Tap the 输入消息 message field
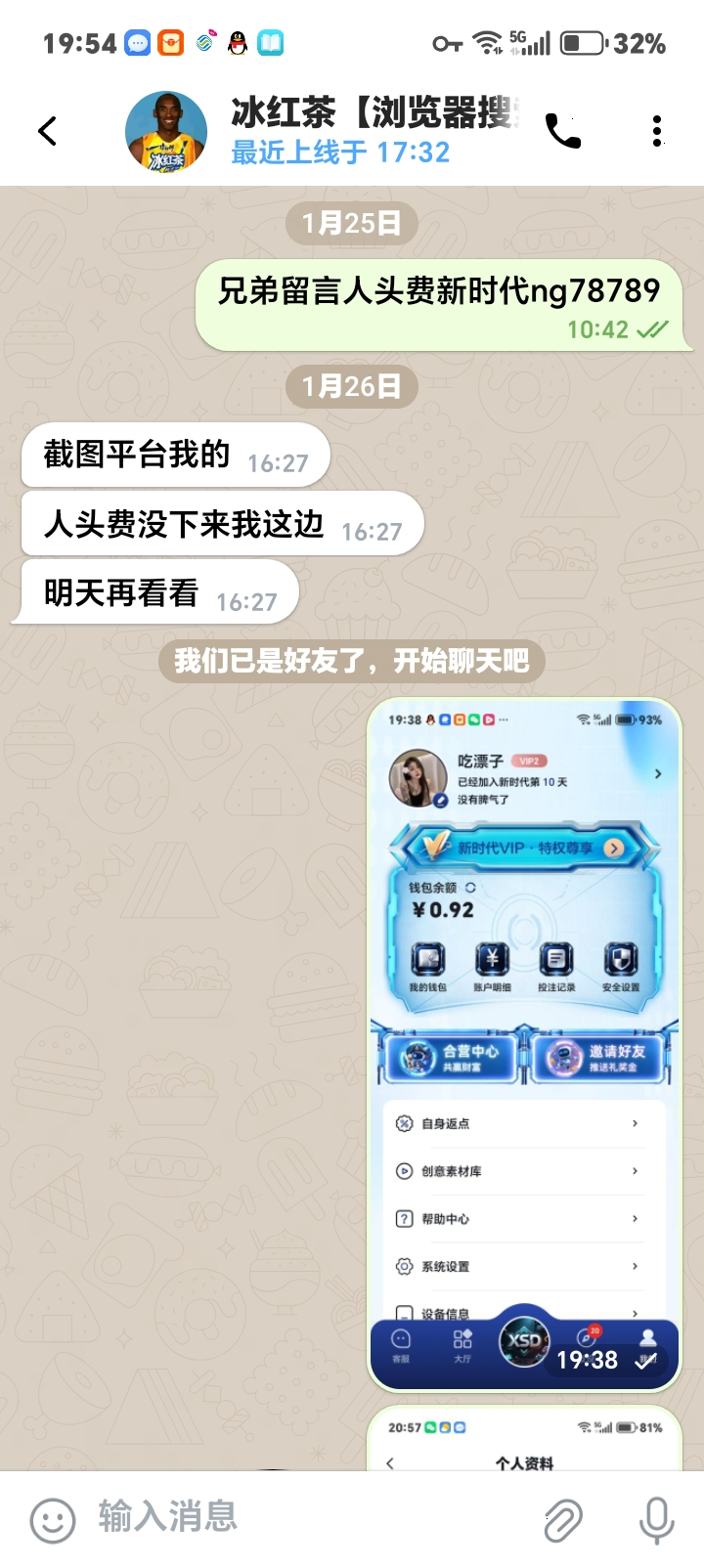704x1568 pixels. pyautogui.click(x=303, y=1518)
